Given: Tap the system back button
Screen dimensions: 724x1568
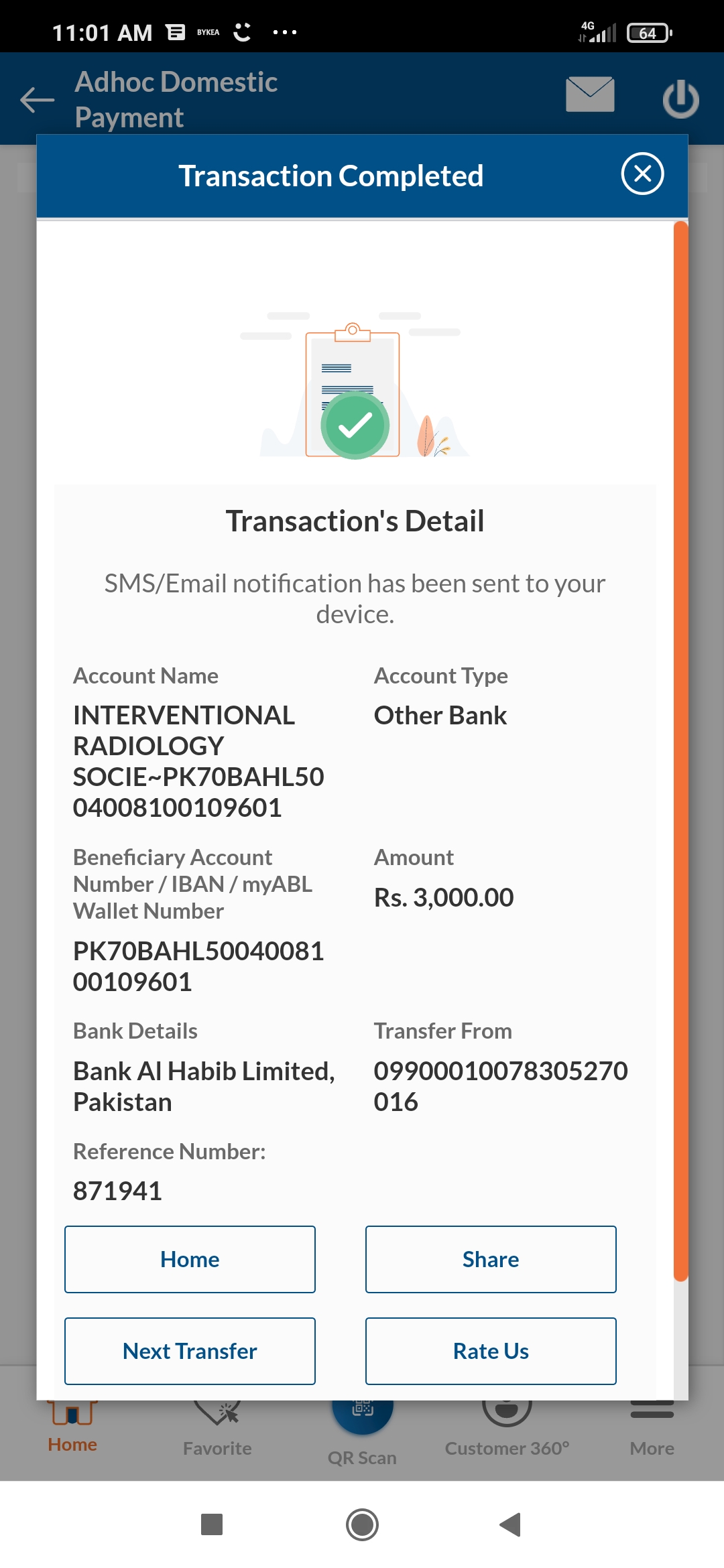Looking at the screenshot, I should [511, 1524].
